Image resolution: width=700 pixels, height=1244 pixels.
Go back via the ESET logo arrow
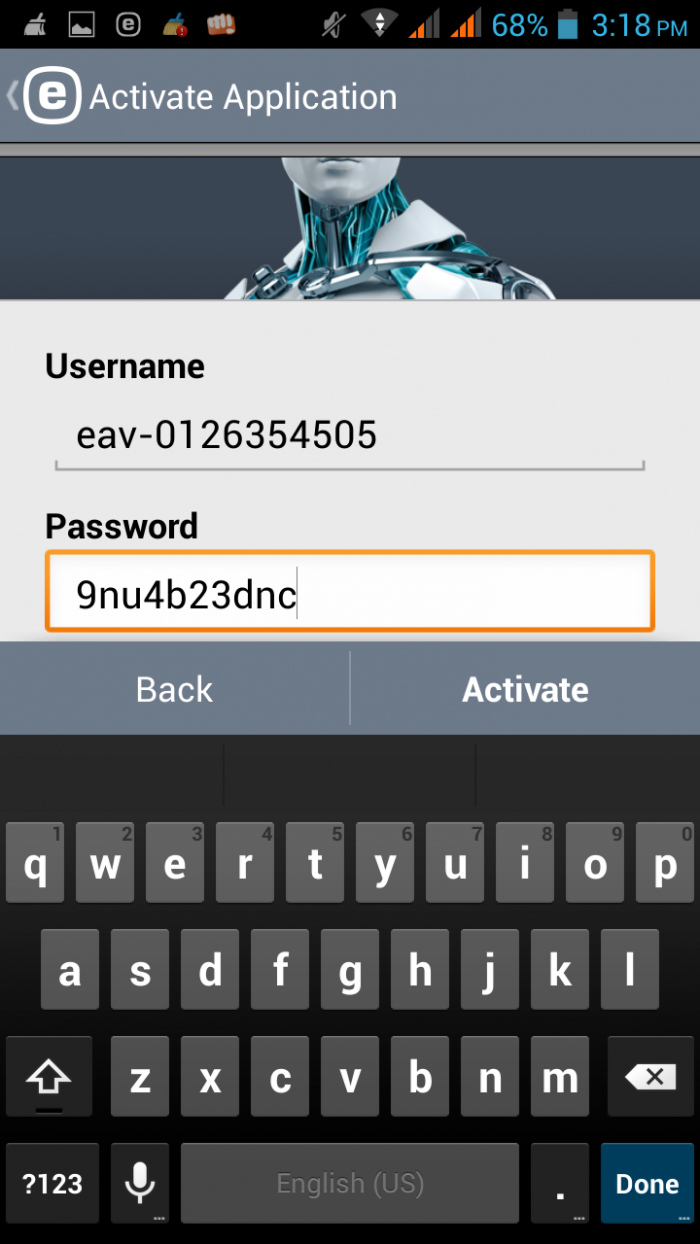[x=42, y=96]
